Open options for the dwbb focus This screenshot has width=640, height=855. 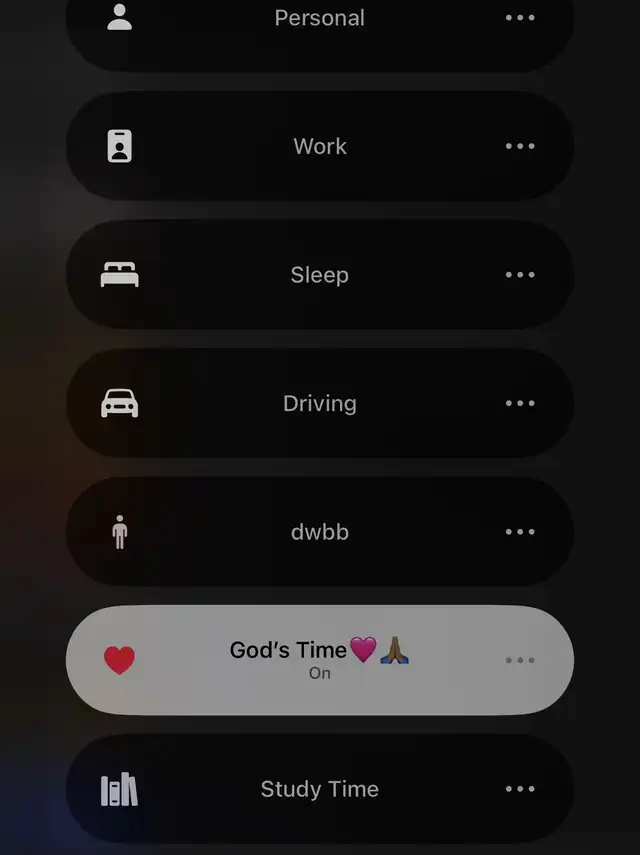[x=520, y=532]
